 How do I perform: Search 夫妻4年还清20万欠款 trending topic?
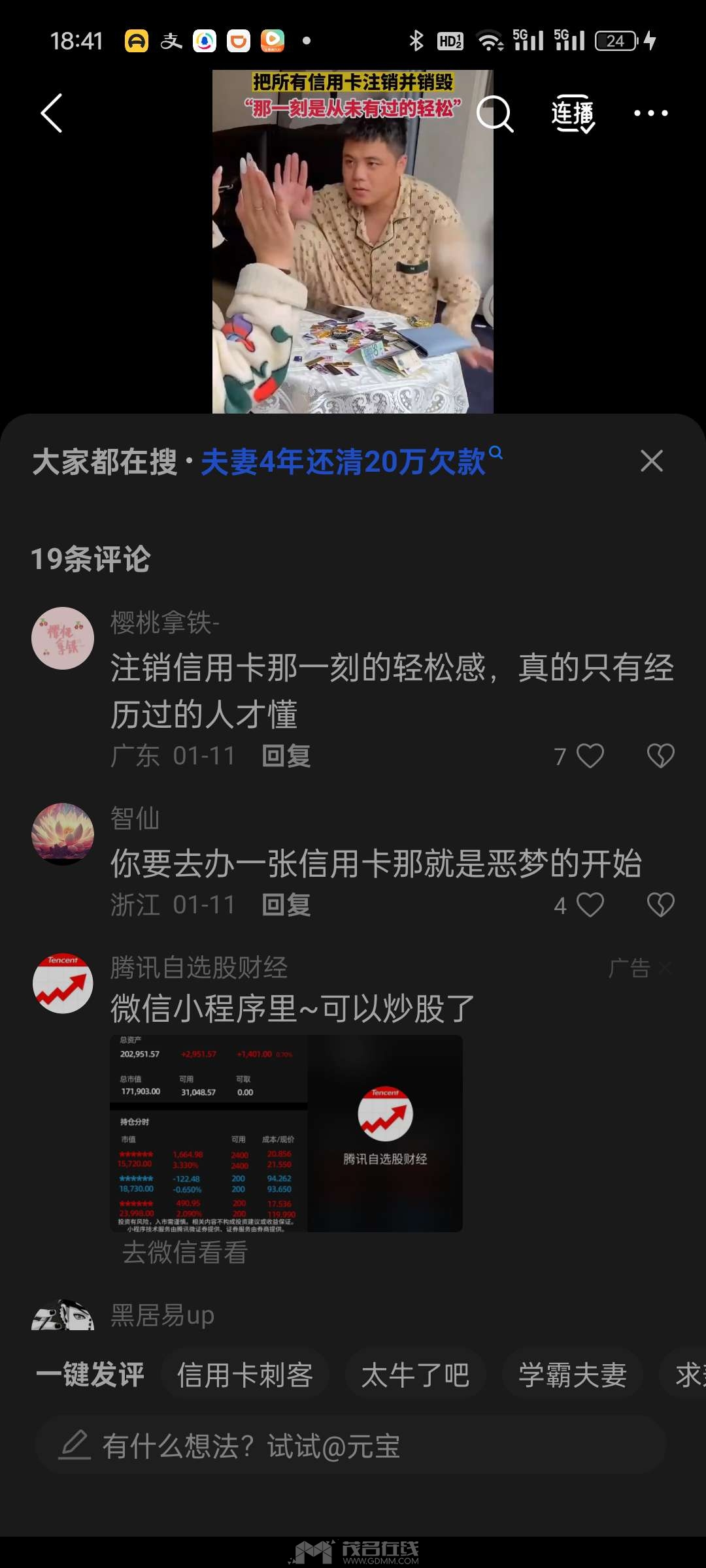pyautogui.click(x=347, y=461)
